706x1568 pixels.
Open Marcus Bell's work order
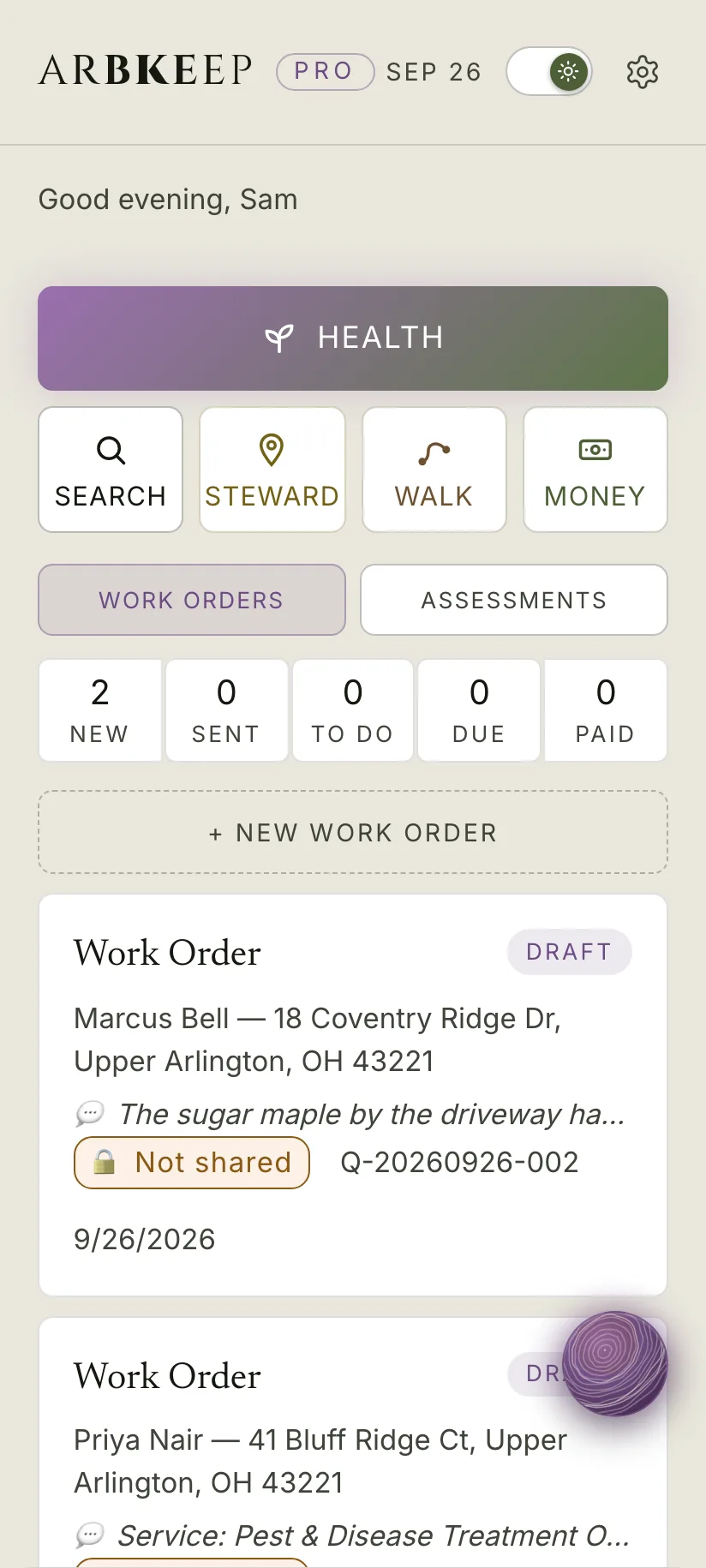tap(353, 1095)
